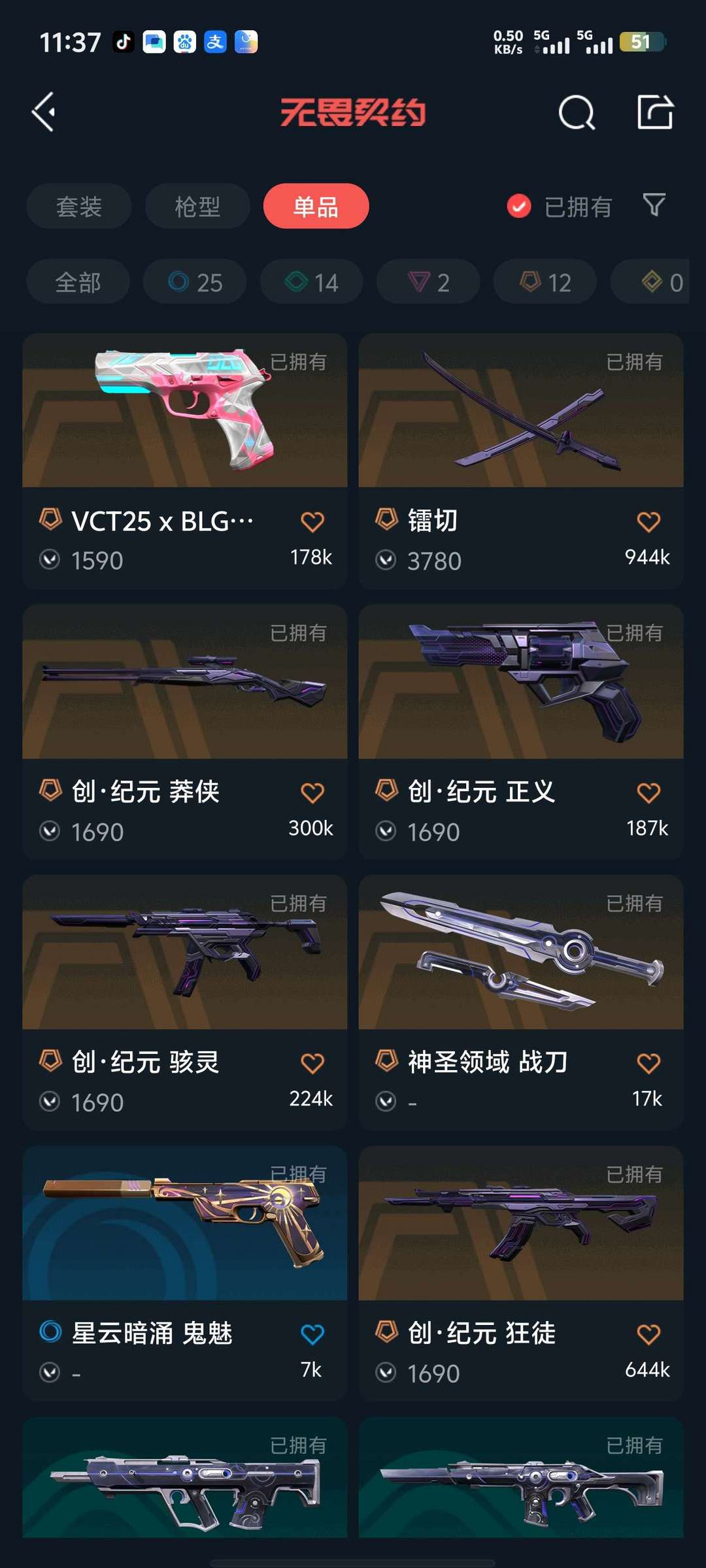Viewport: 706px width, 1568px height.
Task: Select the 全部 rarity chip
Action: (x=78, y=282)
